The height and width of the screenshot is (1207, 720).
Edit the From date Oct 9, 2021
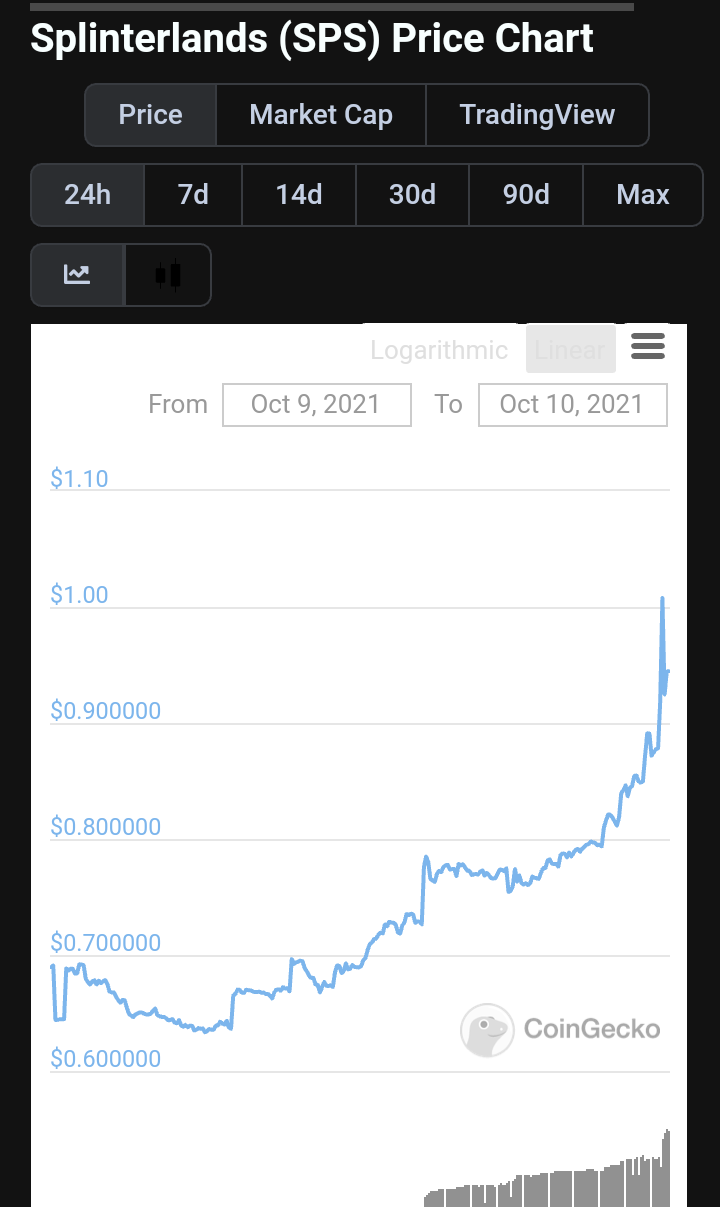tap(316, 404)
